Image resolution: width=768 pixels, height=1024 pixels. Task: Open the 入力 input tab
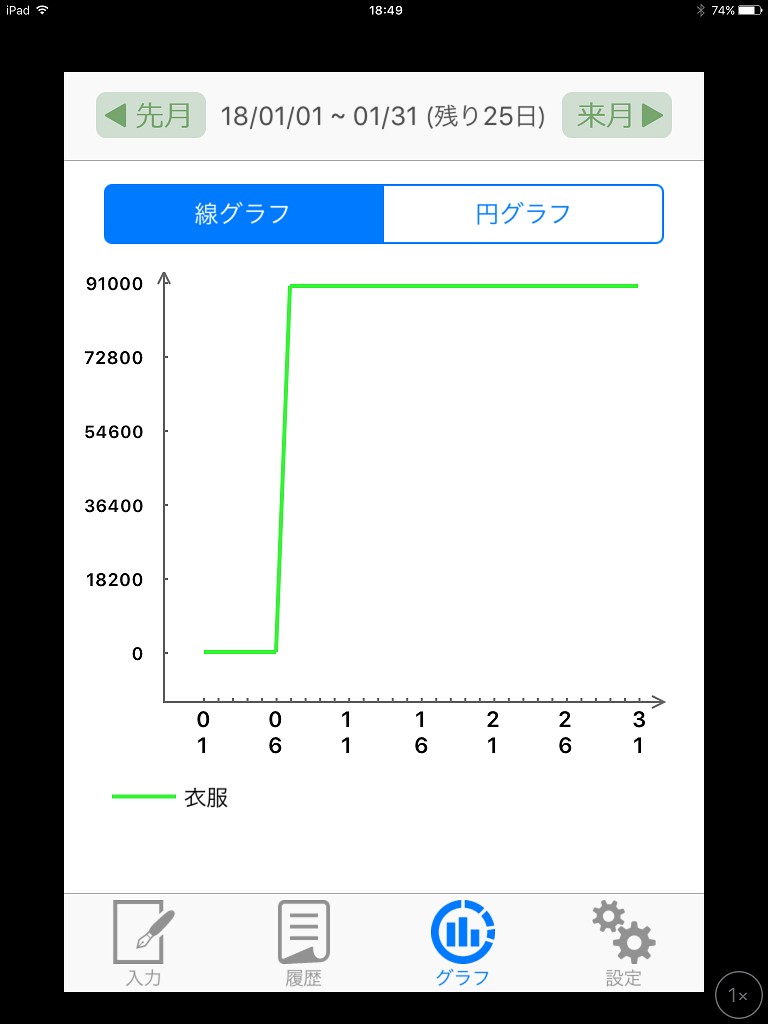point(143,943)
